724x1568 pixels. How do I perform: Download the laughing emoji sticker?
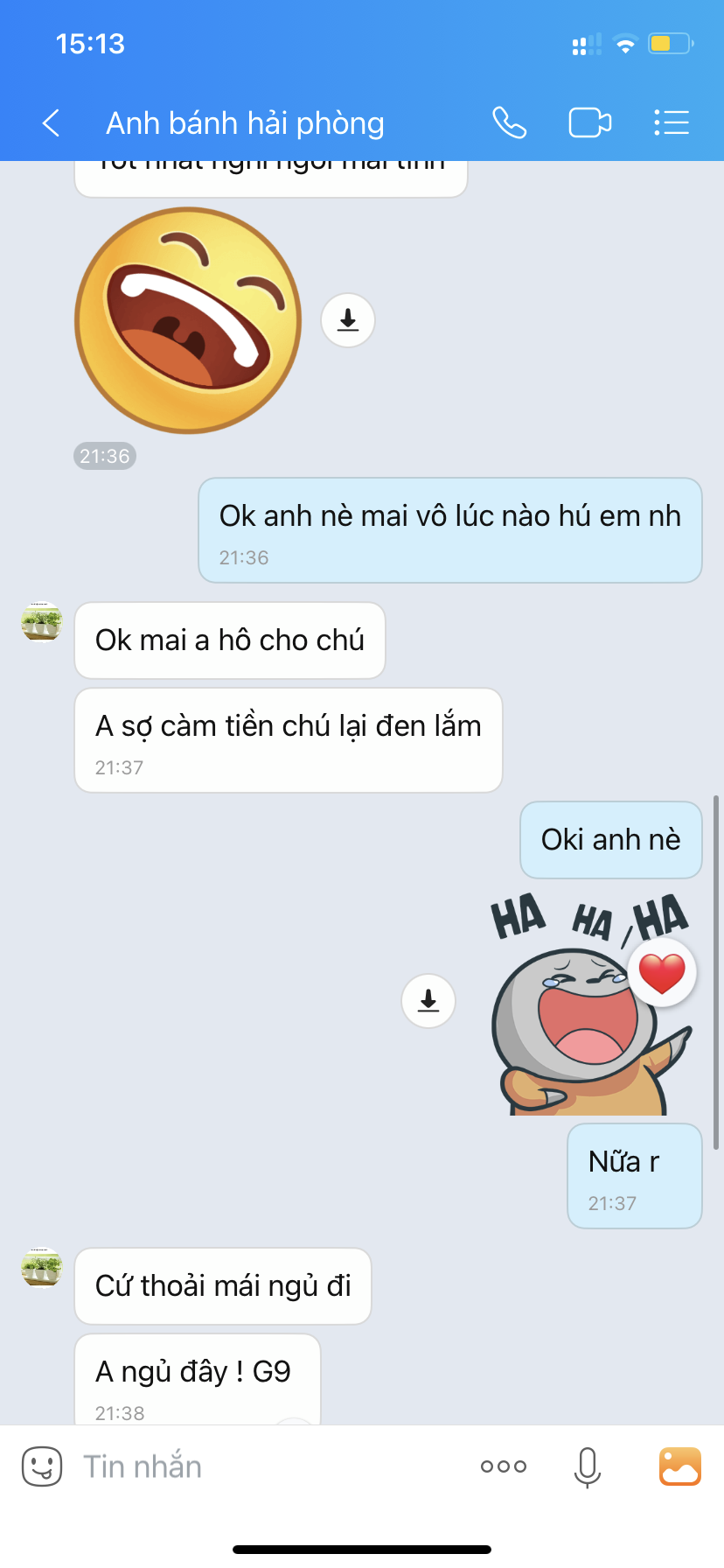coord(348,320)
